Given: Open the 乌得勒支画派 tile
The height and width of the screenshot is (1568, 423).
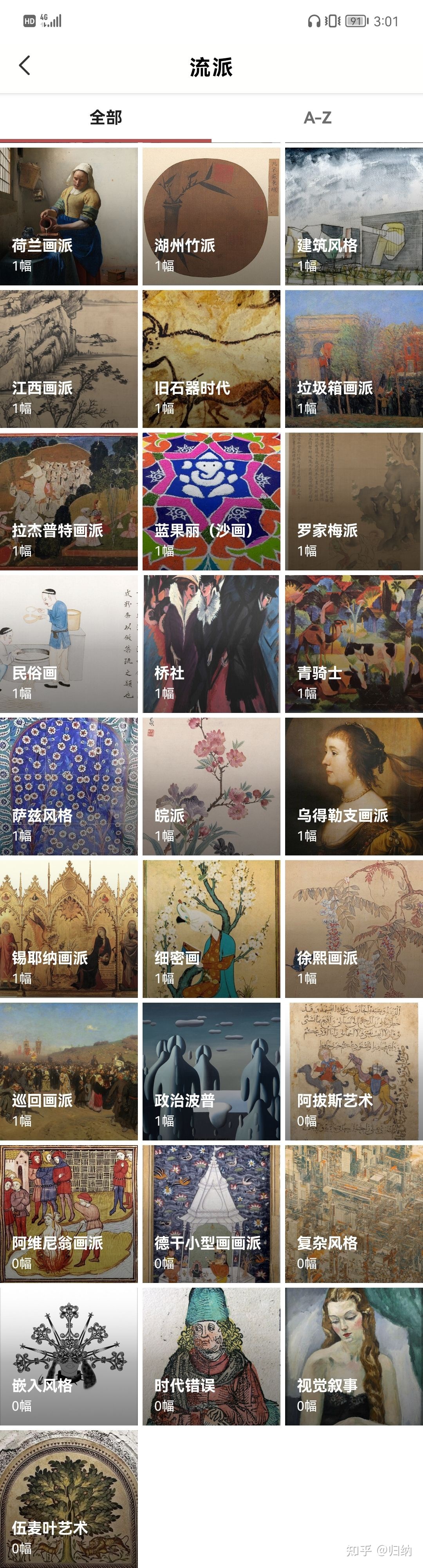Looking at the screenshot, I should coord(354,786).
